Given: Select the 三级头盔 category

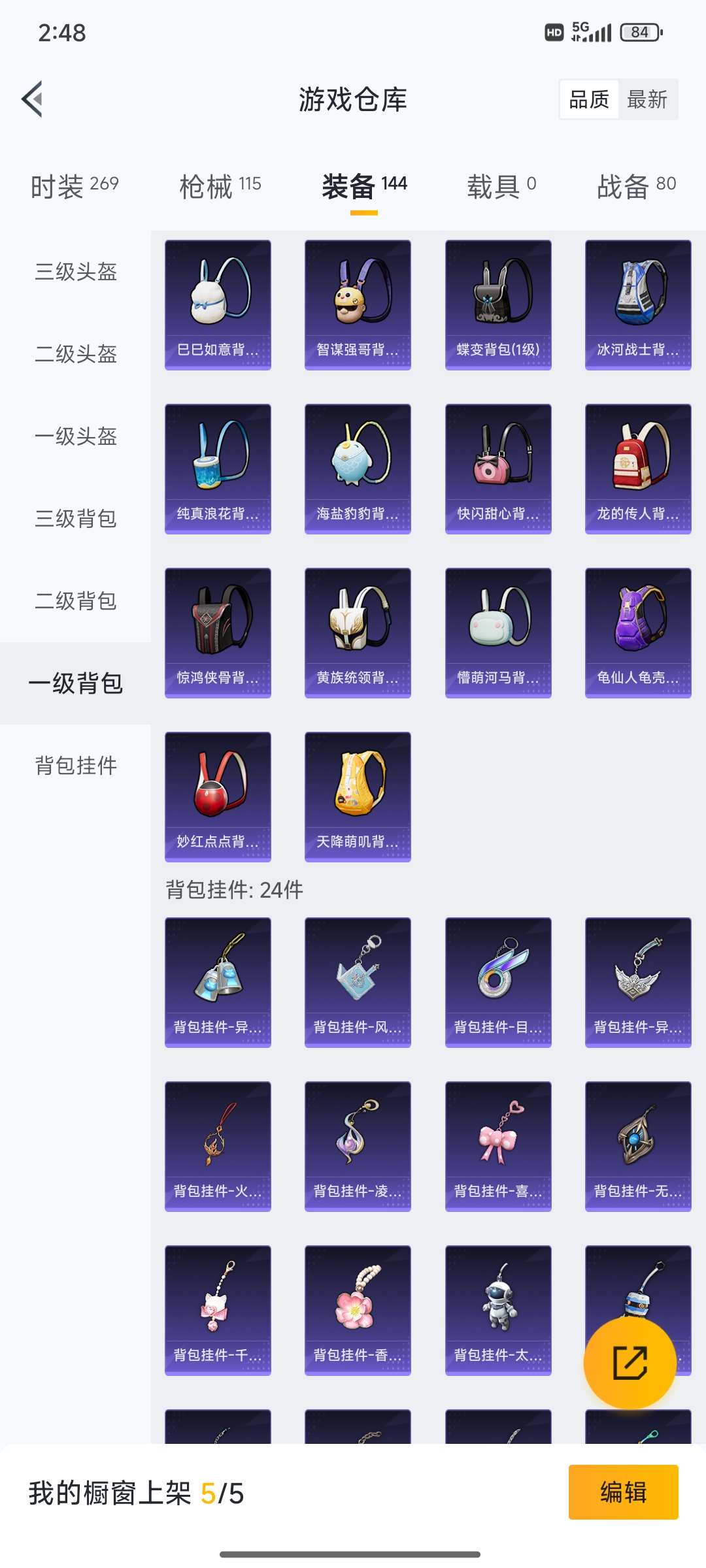Looking at the screenshot, I should (76, 272).
